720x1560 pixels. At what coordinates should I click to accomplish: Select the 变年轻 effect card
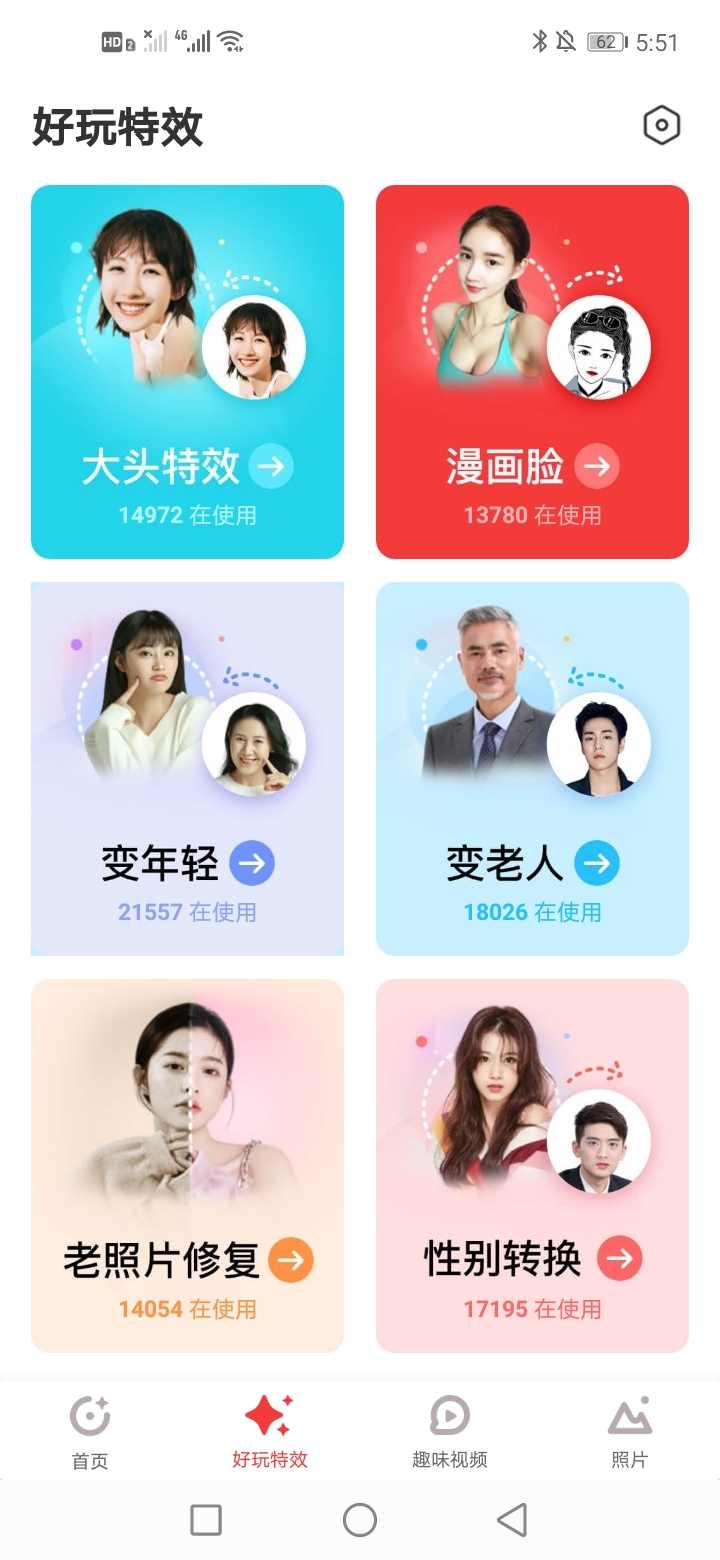(187, 769)
